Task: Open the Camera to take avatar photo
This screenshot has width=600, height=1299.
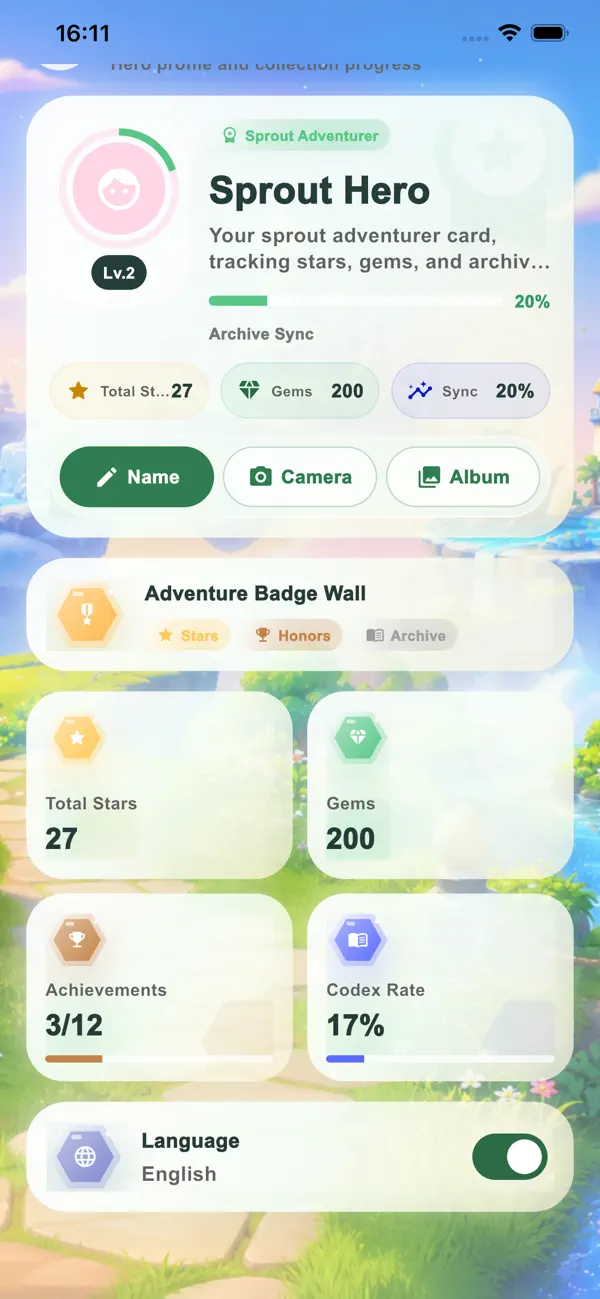Action: click(x=300, y=477)
